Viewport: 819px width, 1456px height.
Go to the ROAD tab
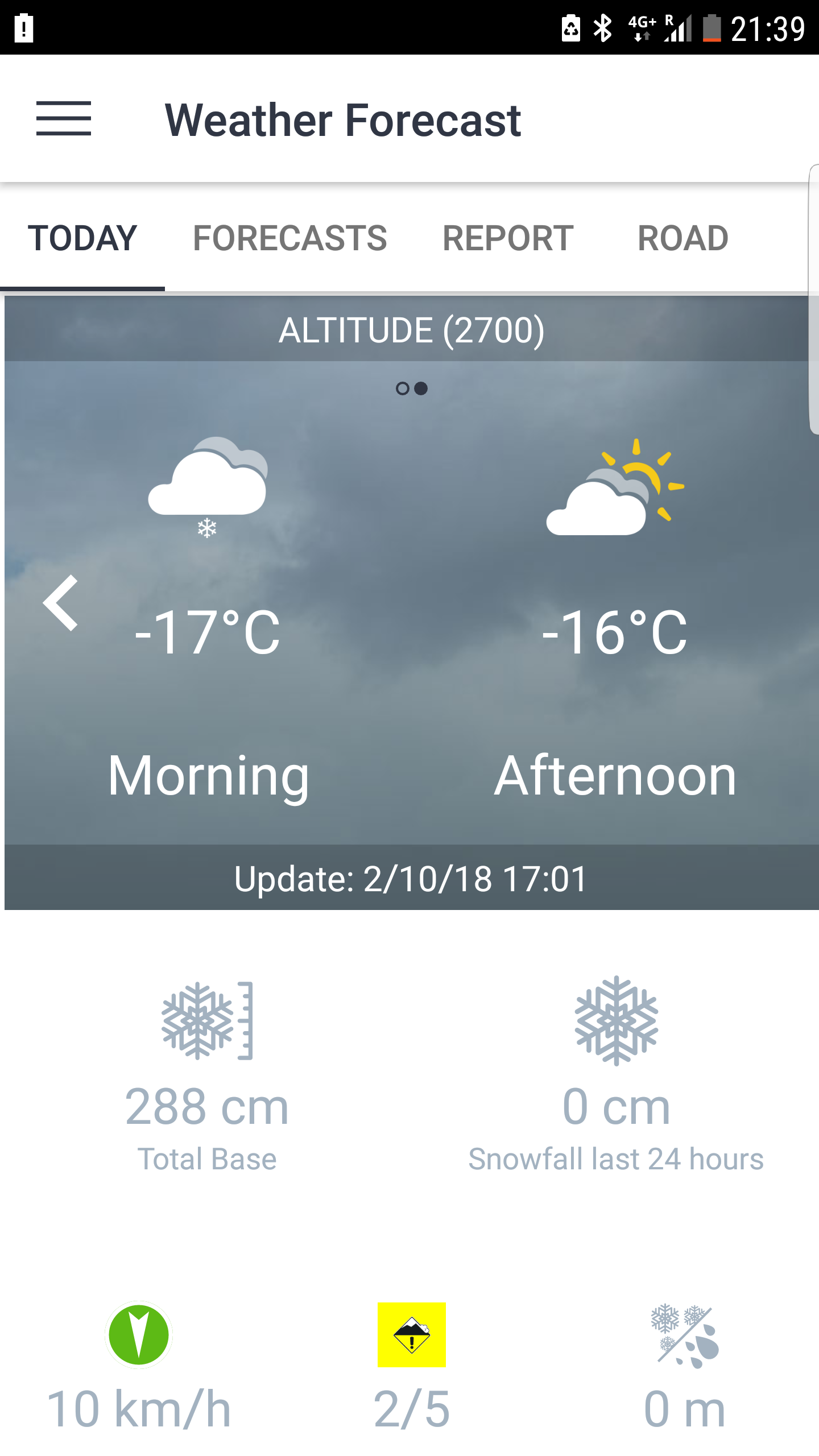point(682,238)
